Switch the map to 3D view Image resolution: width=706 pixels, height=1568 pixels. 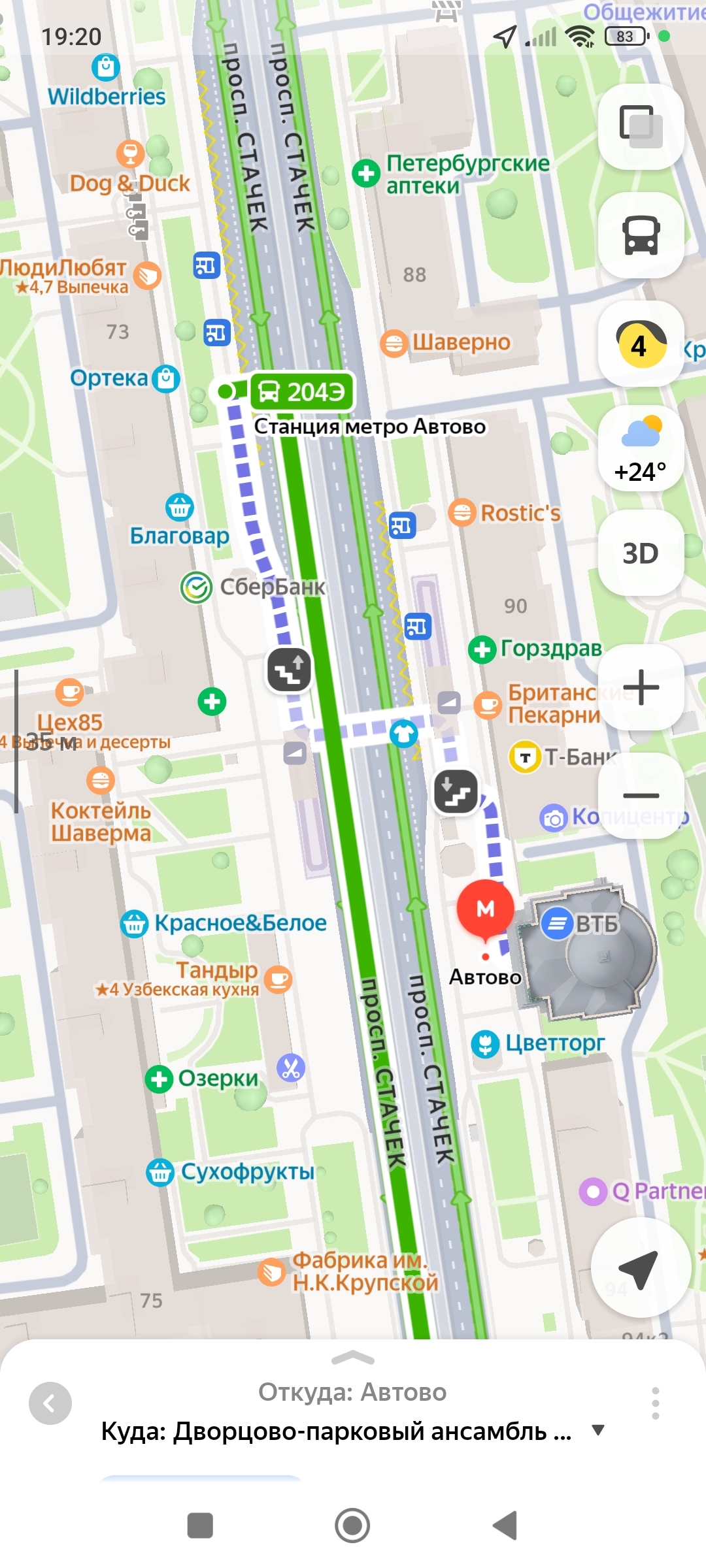(x=641, y=553)
